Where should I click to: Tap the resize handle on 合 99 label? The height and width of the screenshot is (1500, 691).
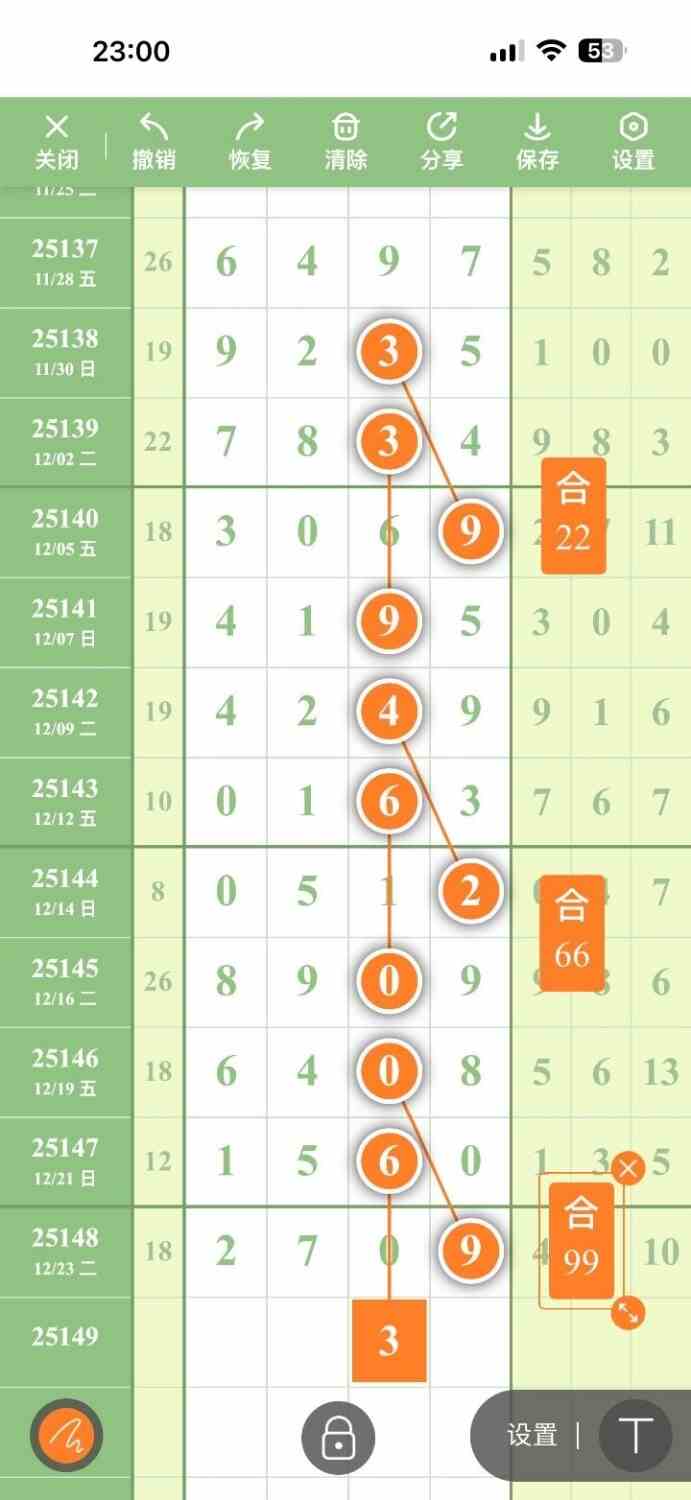click(628, 1312)
